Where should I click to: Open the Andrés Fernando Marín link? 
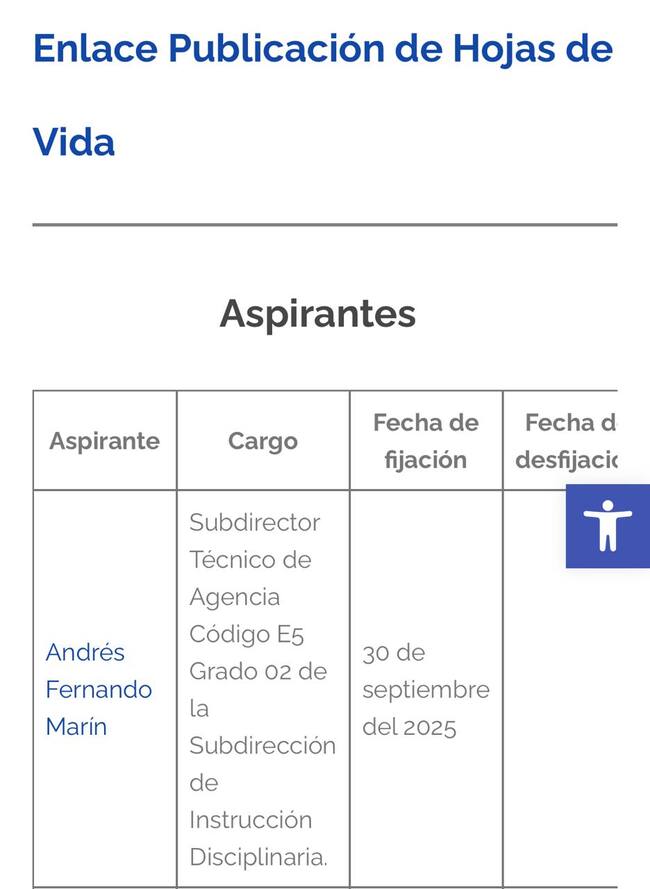[x=98, y=689]
